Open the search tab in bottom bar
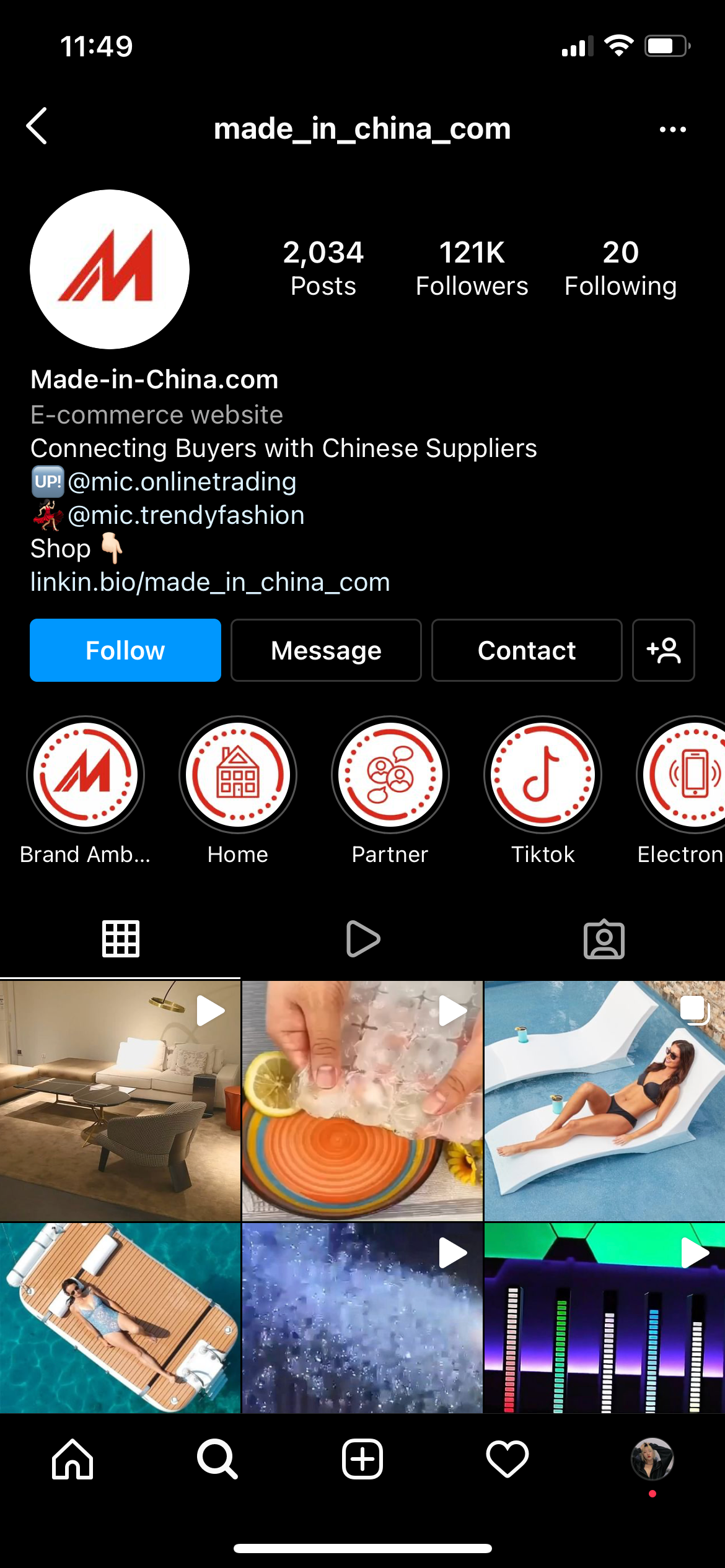Image resolution: width=725 pixels, height=1568 pixels. (x=217, y=1459)
